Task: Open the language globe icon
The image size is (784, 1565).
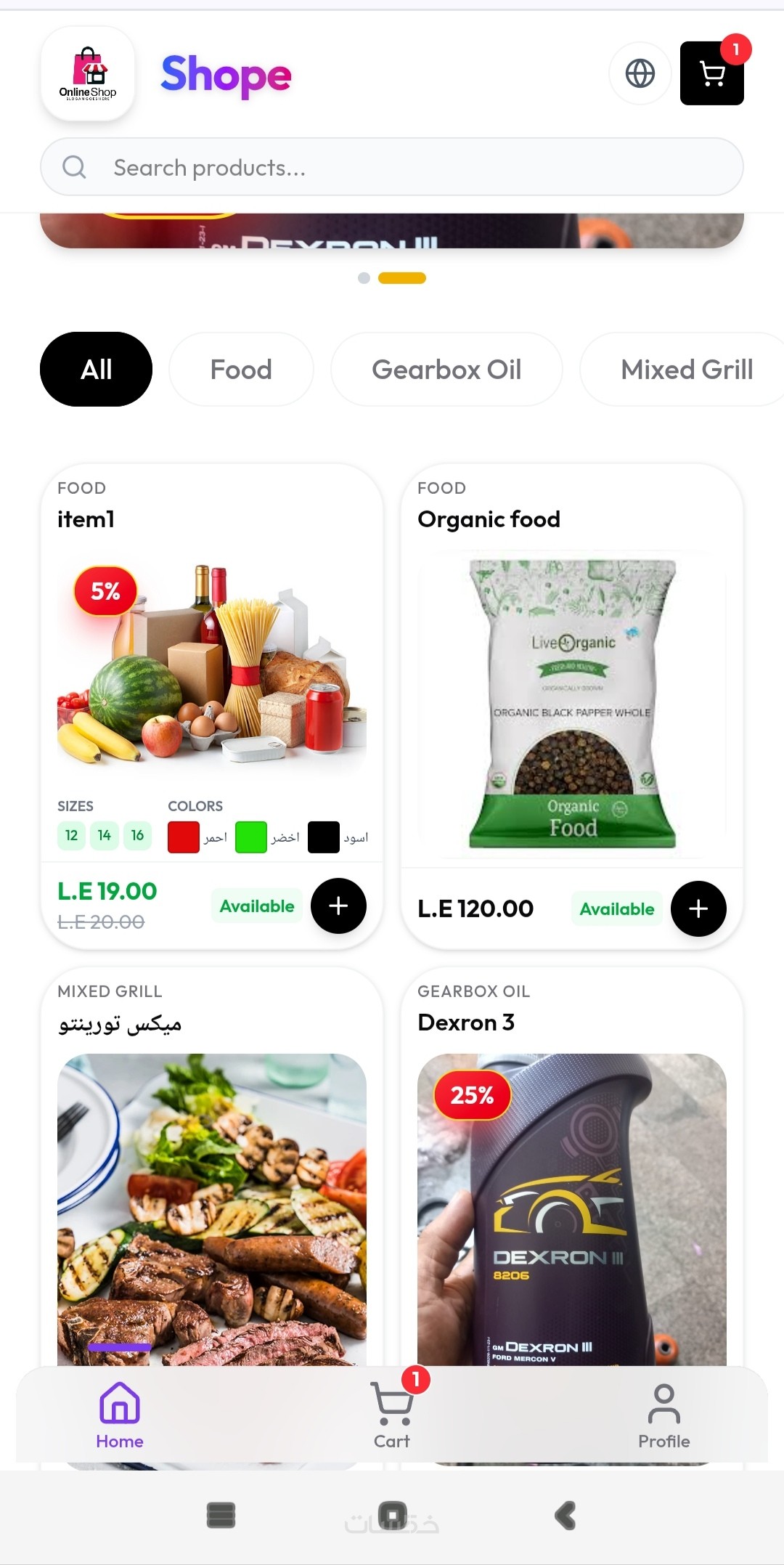Action: [x=640, y=73]
